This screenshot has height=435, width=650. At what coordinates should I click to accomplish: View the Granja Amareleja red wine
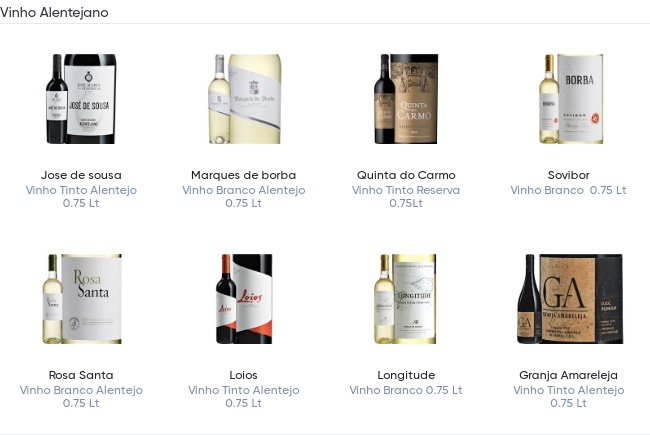click(568, 300)
